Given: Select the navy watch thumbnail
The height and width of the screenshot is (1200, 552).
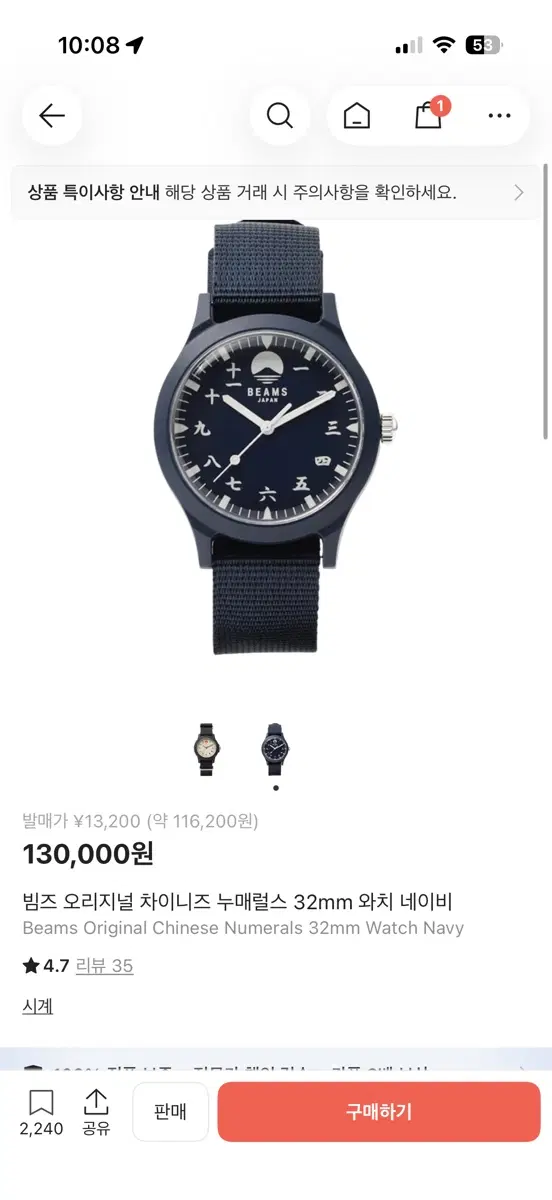Looking at the screenshot, I should point(275,750).
